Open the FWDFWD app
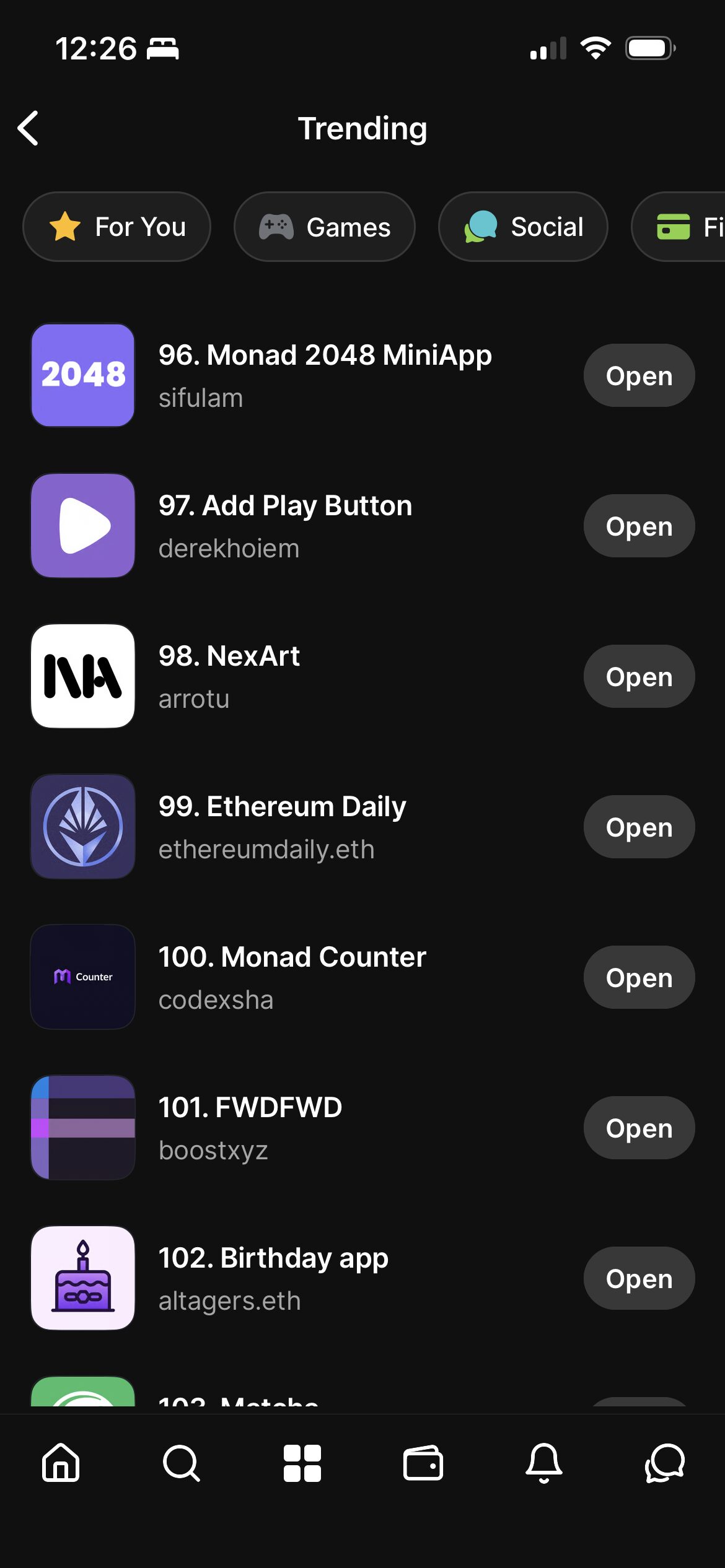725x1568 pixels. click(x=638, y=1128)
